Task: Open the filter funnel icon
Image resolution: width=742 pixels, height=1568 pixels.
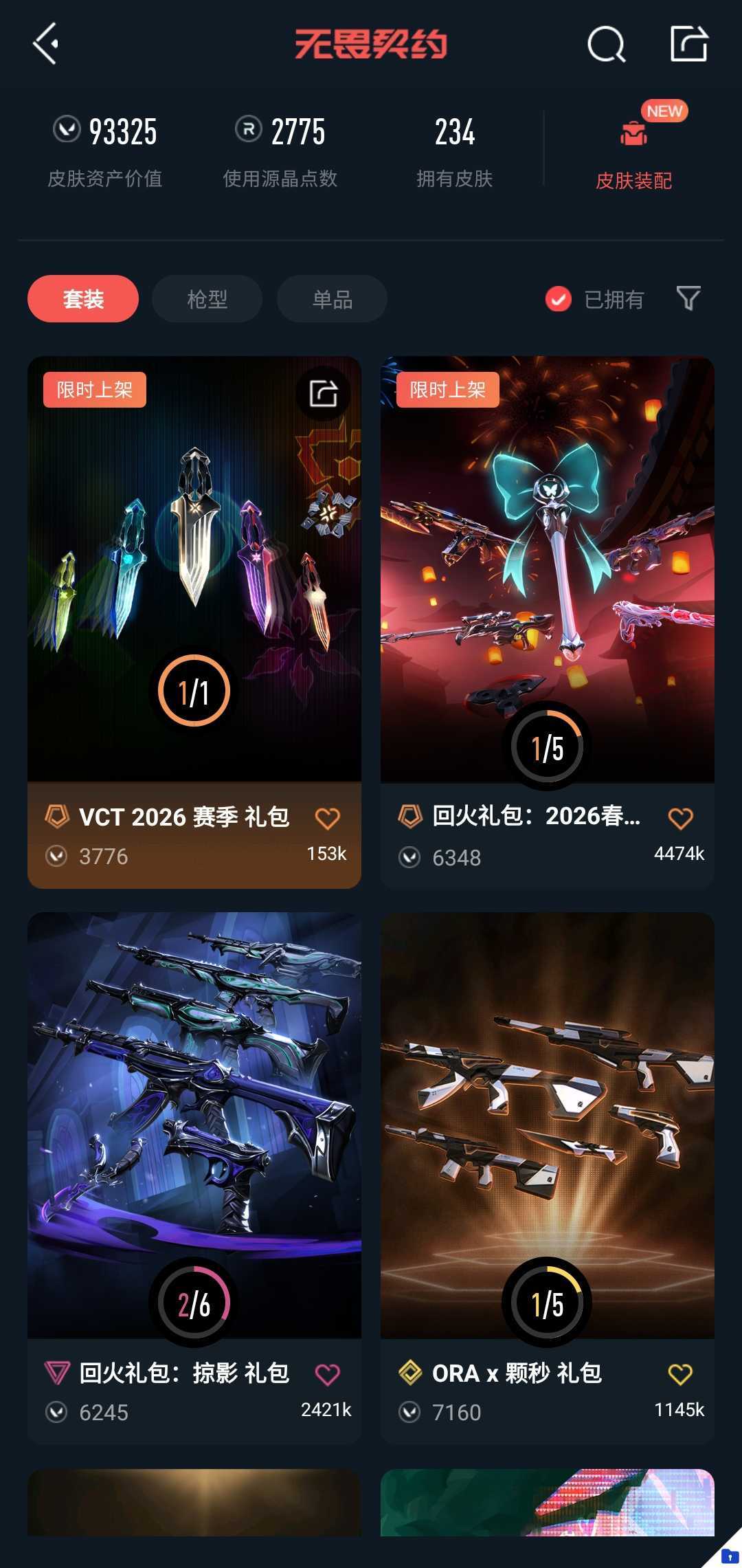Action: tap(688, 298)
